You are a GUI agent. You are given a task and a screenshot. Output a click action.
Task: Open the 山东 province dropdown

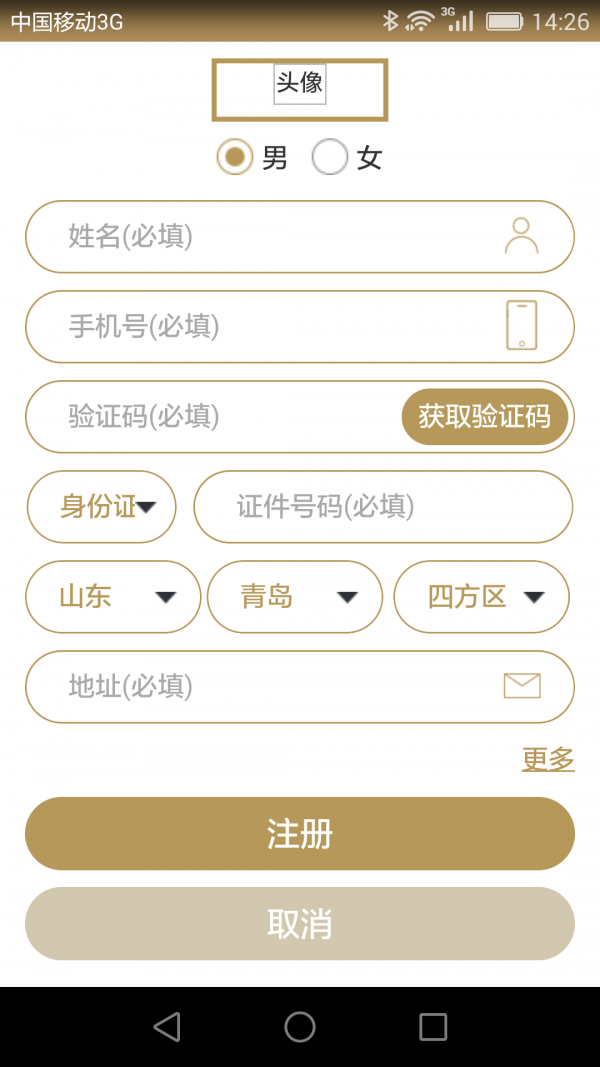tap(113, 597)
